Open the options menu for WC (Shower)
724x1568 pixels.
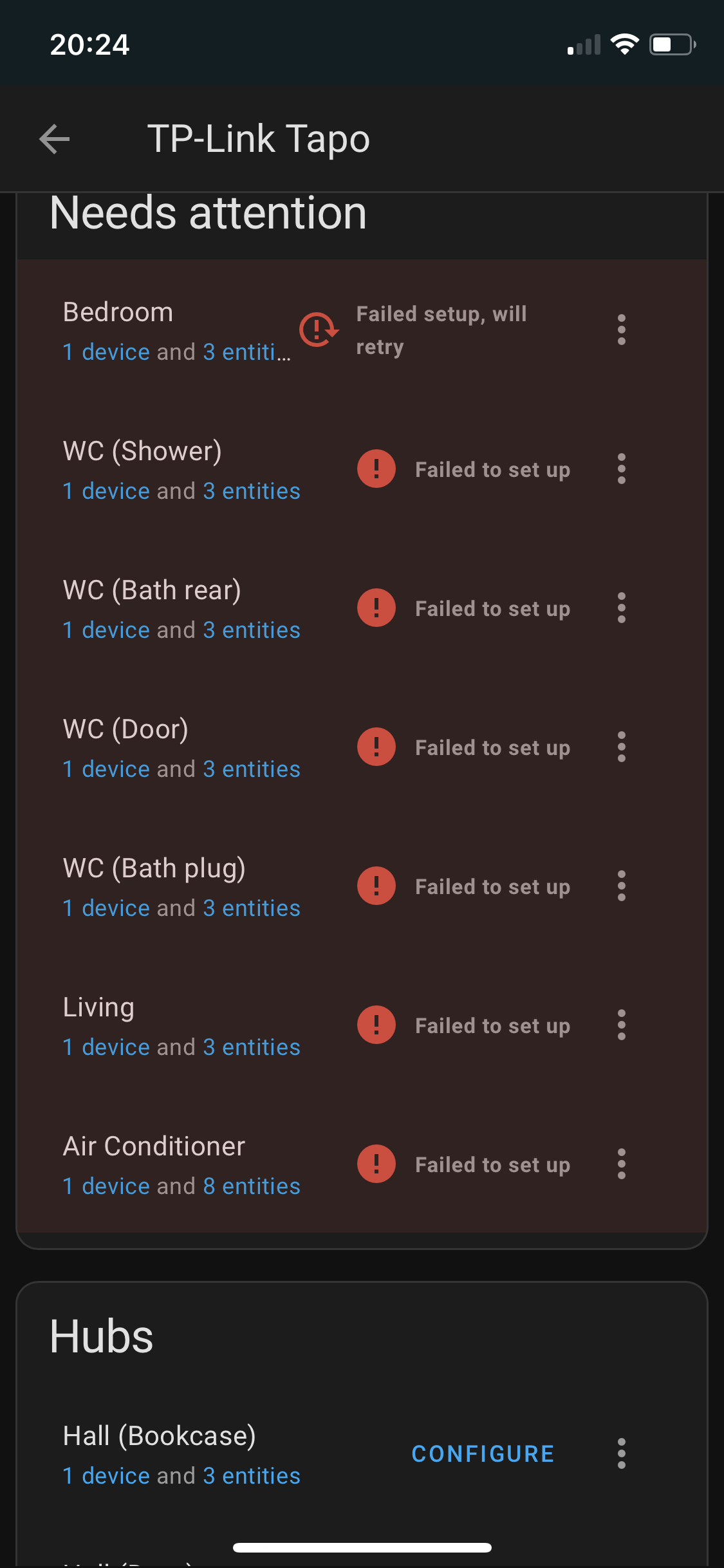point(621,469)
